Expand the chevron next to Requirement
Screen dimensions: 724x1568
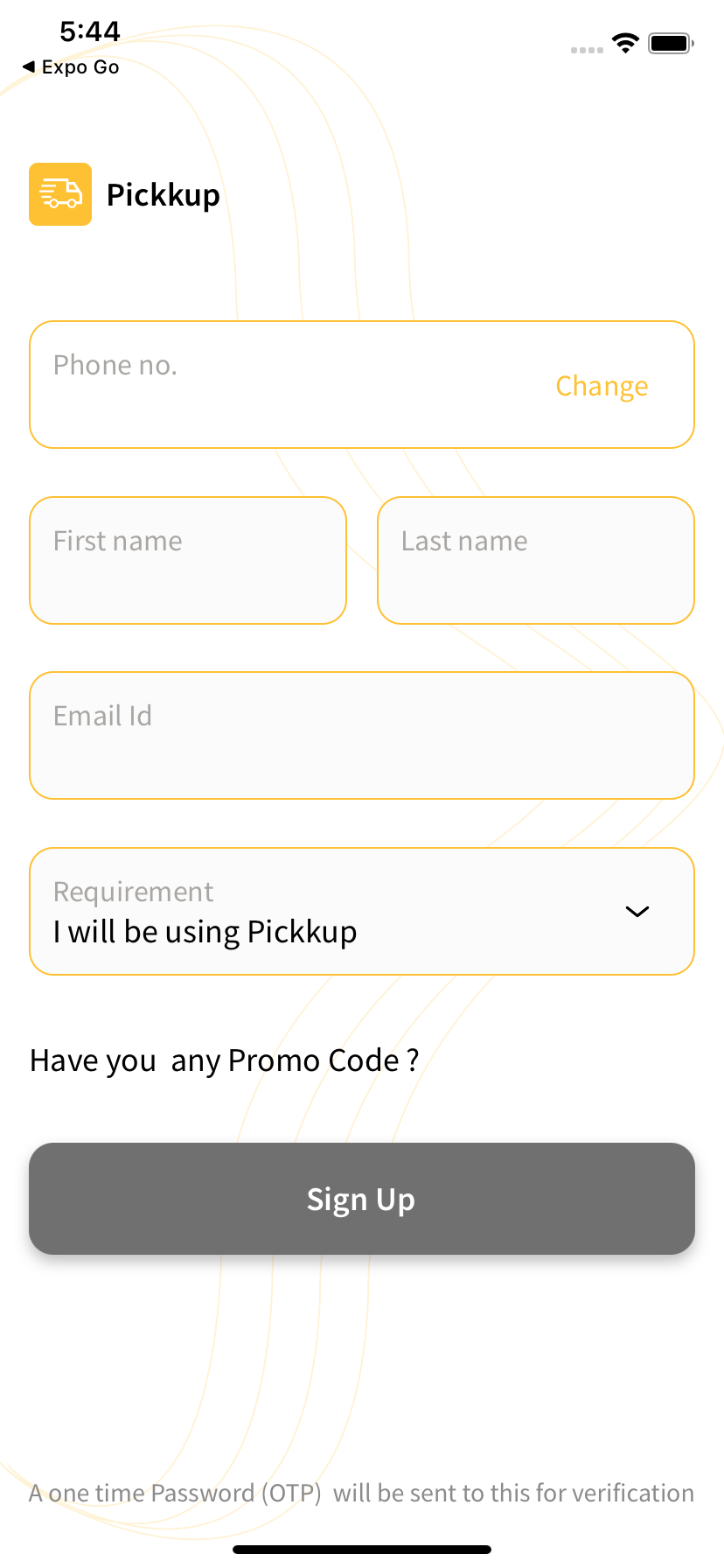pyautogui.click(x=637, y=911)
